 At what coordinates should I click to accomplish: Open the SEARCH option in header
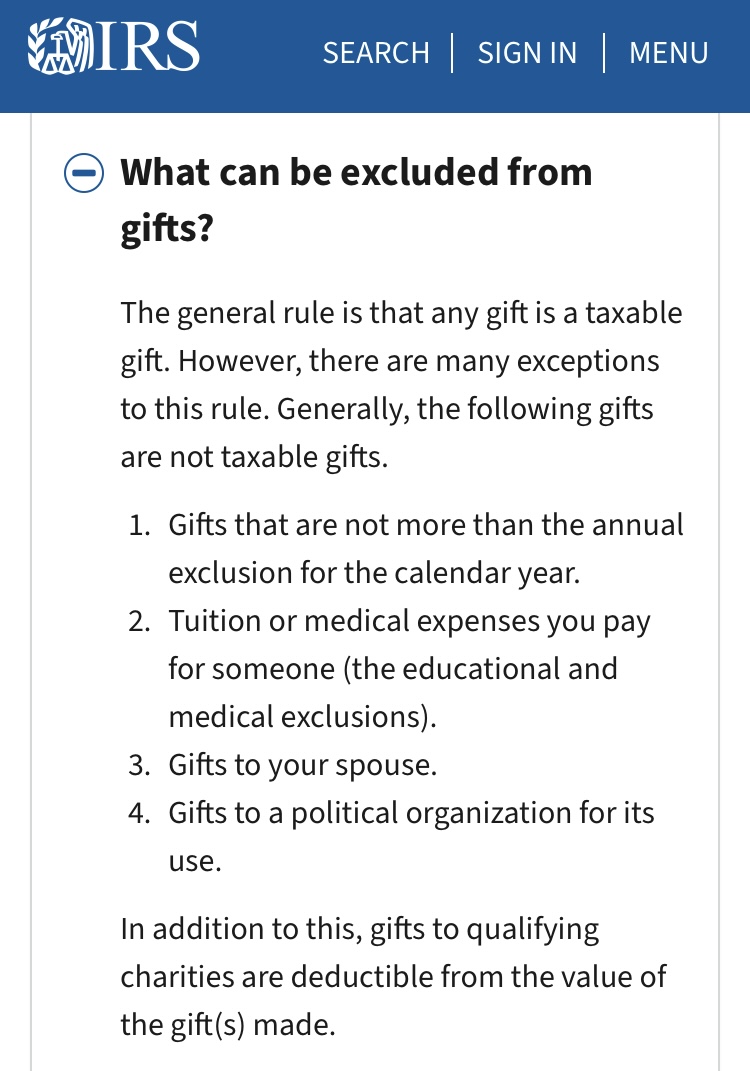(x=376, y=53)
